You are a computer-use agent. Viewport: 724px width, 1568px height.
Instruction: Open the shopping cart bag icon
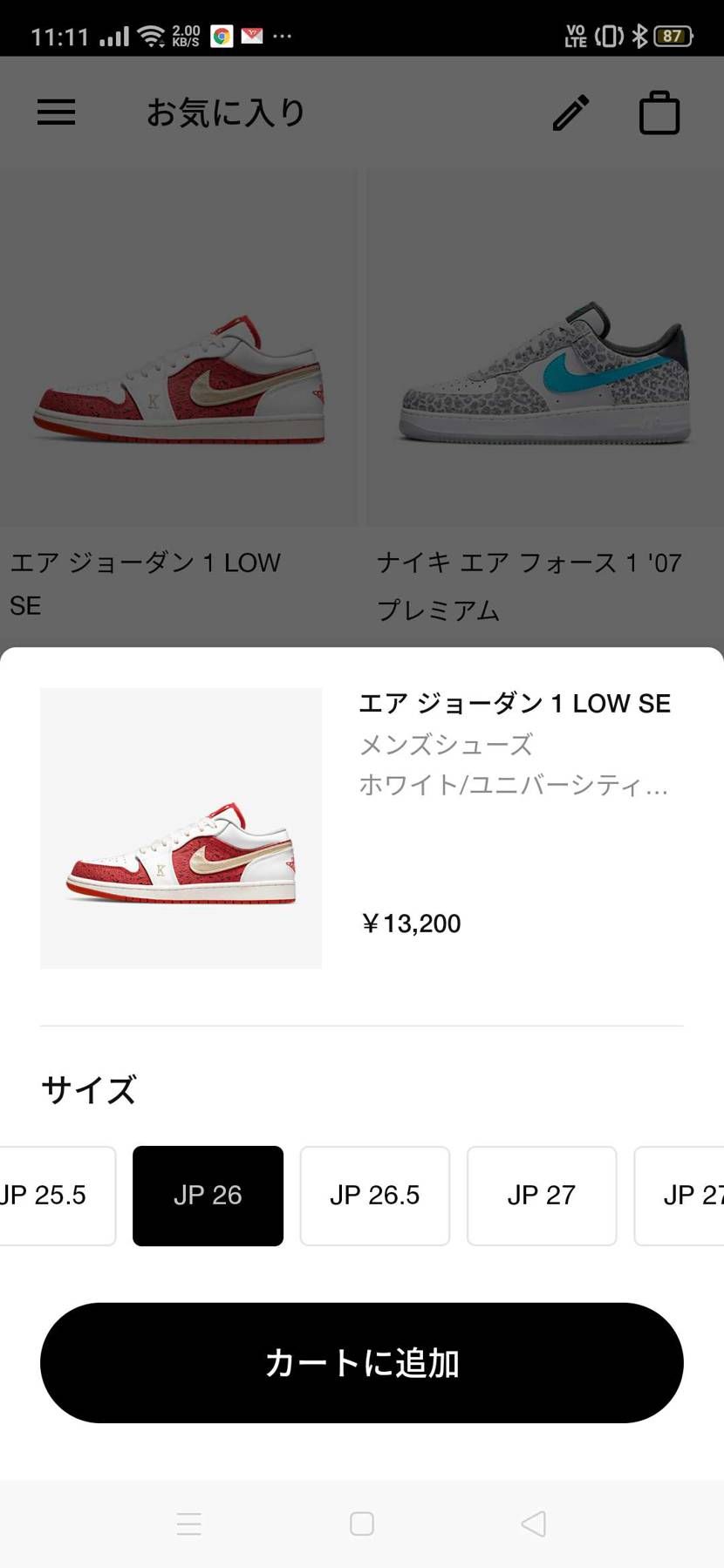(x=659, y=112)
